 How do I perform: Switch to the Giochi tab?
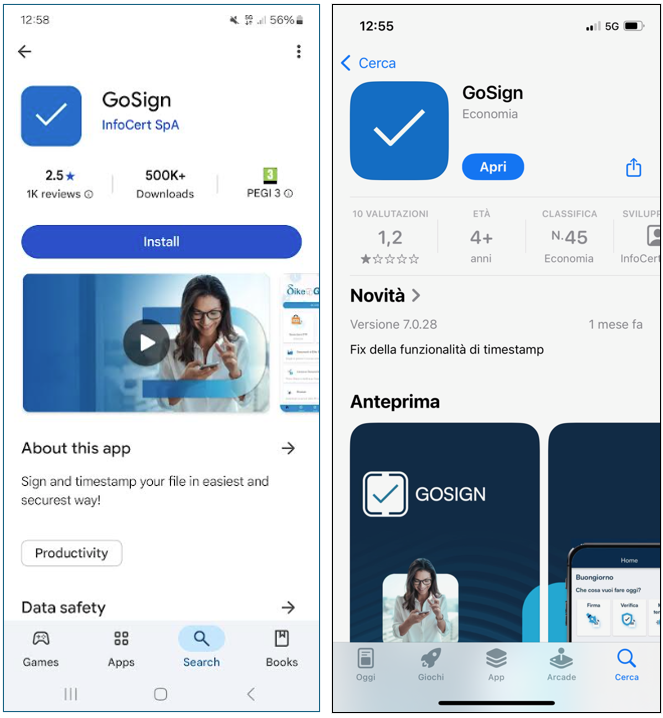pyautogui.click(x=431, y=665)
